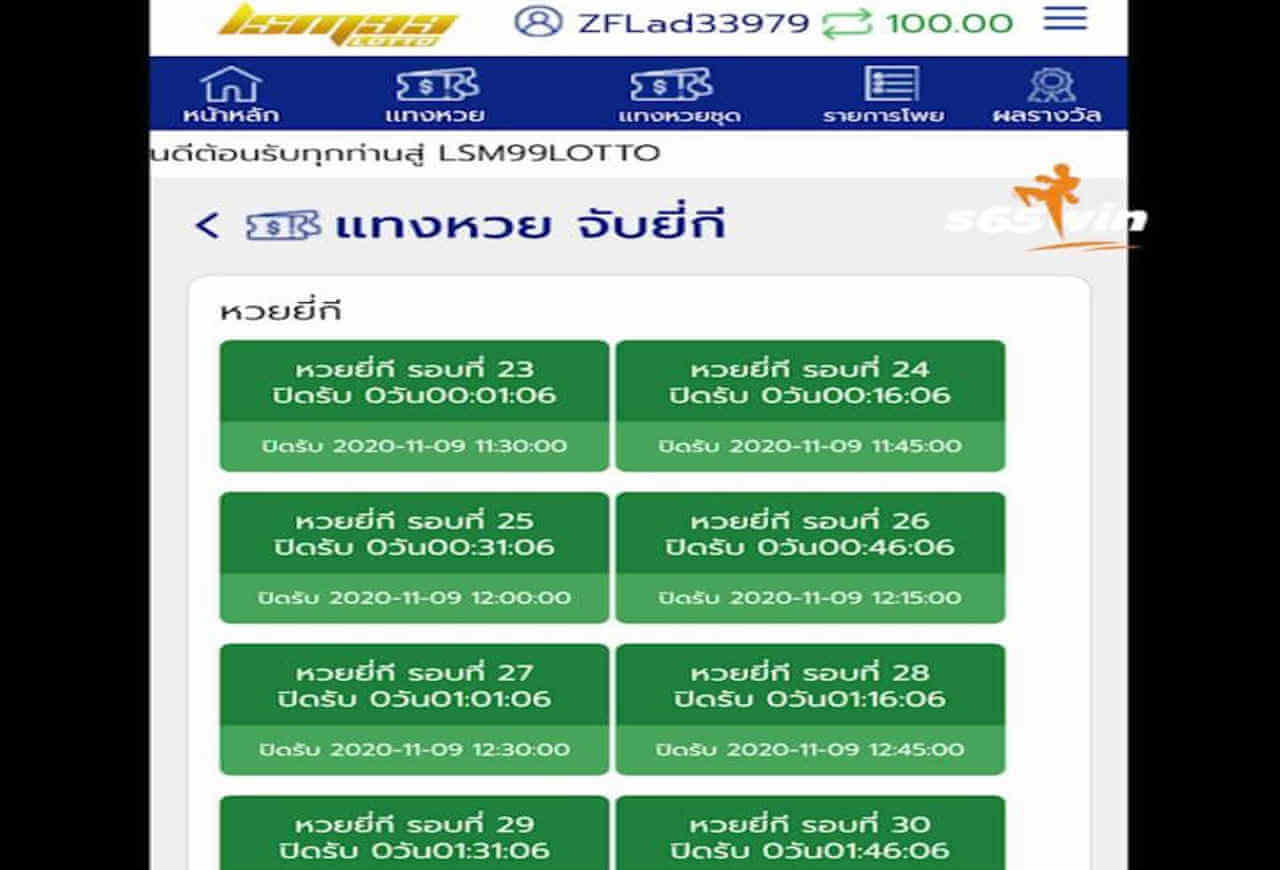The image size is (1280, 870).
Task: Pick หวยยี่กี รอบที่ 30
Action: point(810,835)
